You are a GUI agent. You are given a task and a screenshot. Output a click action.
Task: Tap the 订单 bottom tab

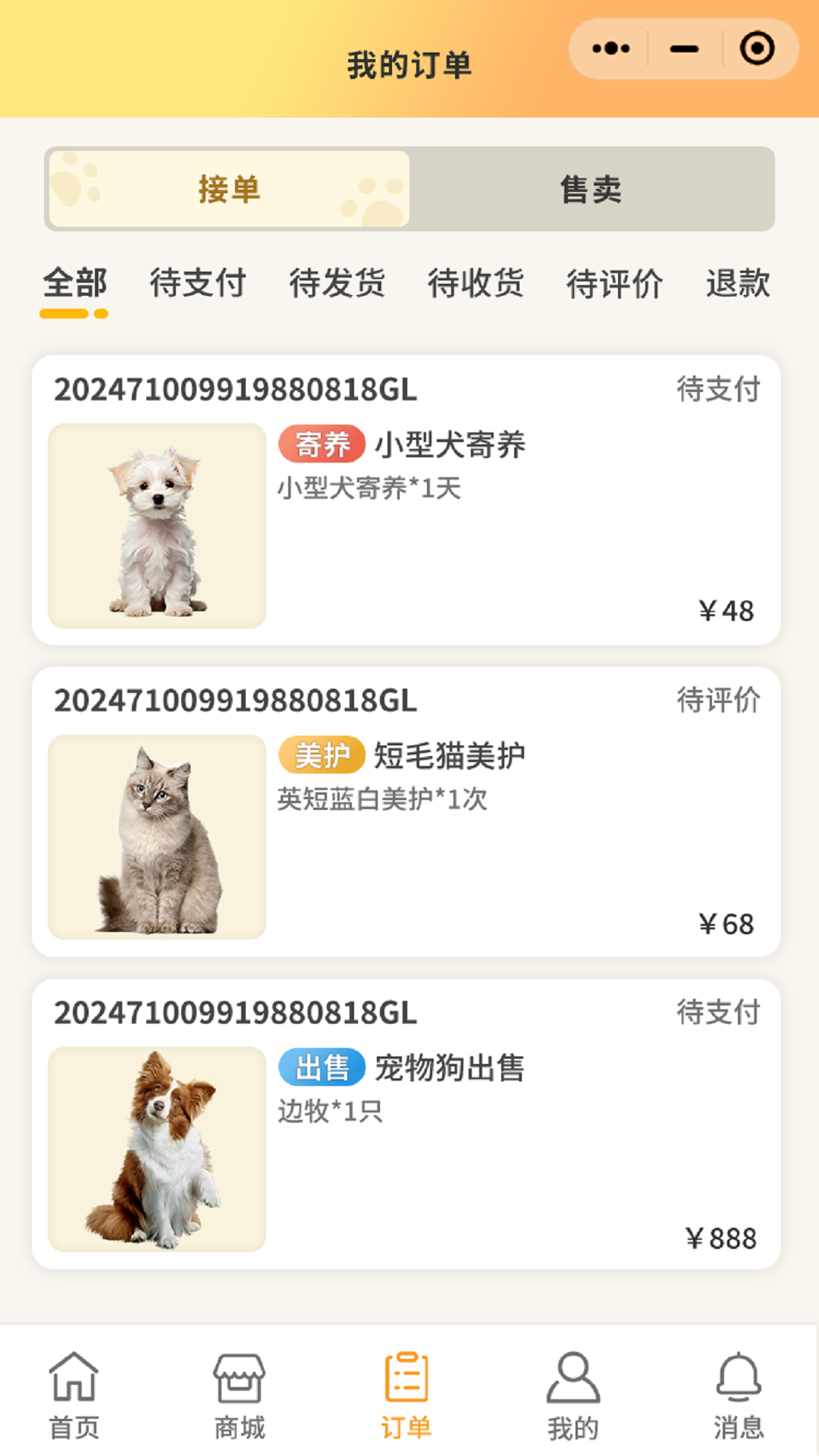[x=406, y=1394]
